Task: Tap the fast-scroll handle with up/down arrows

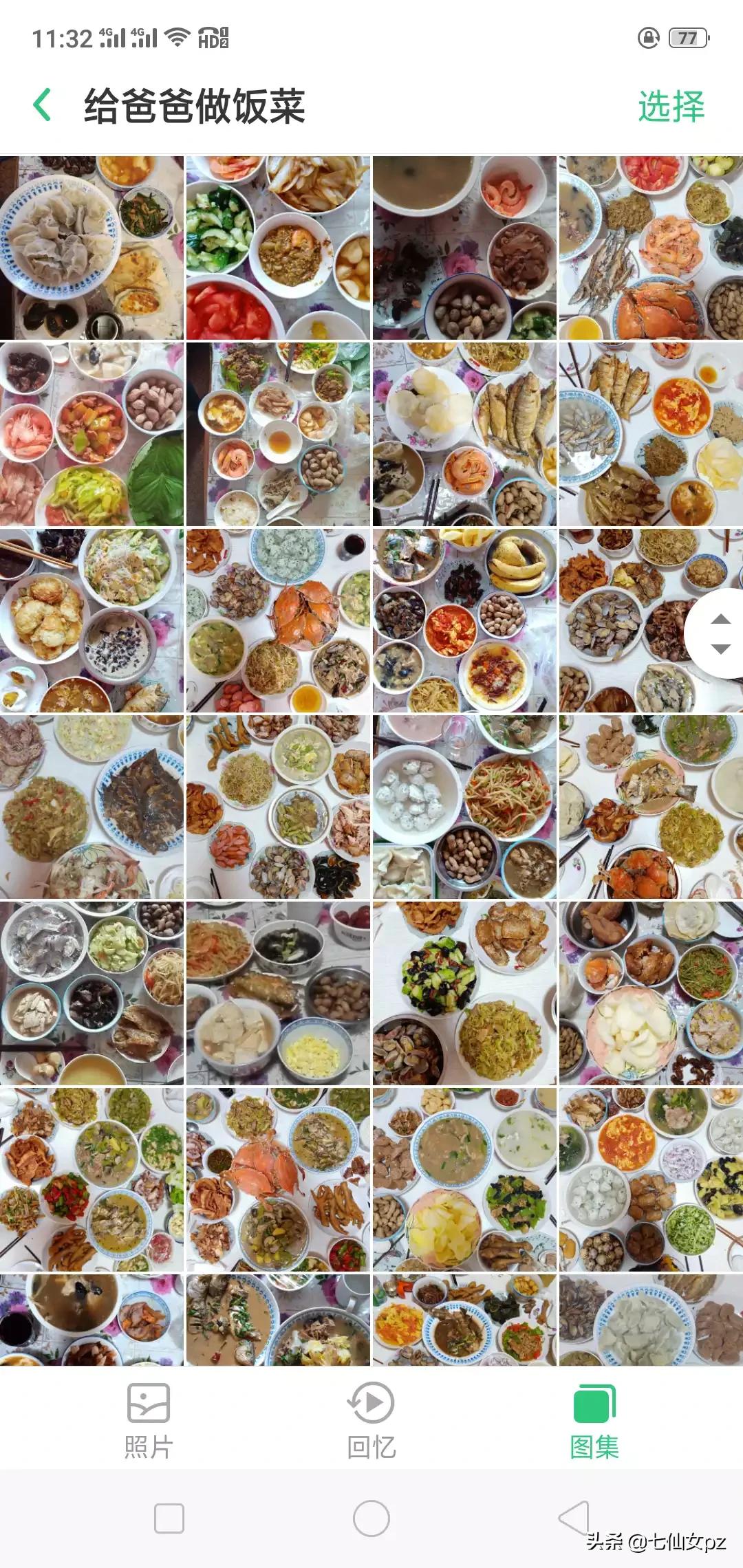Action: (x=718, y=633)
